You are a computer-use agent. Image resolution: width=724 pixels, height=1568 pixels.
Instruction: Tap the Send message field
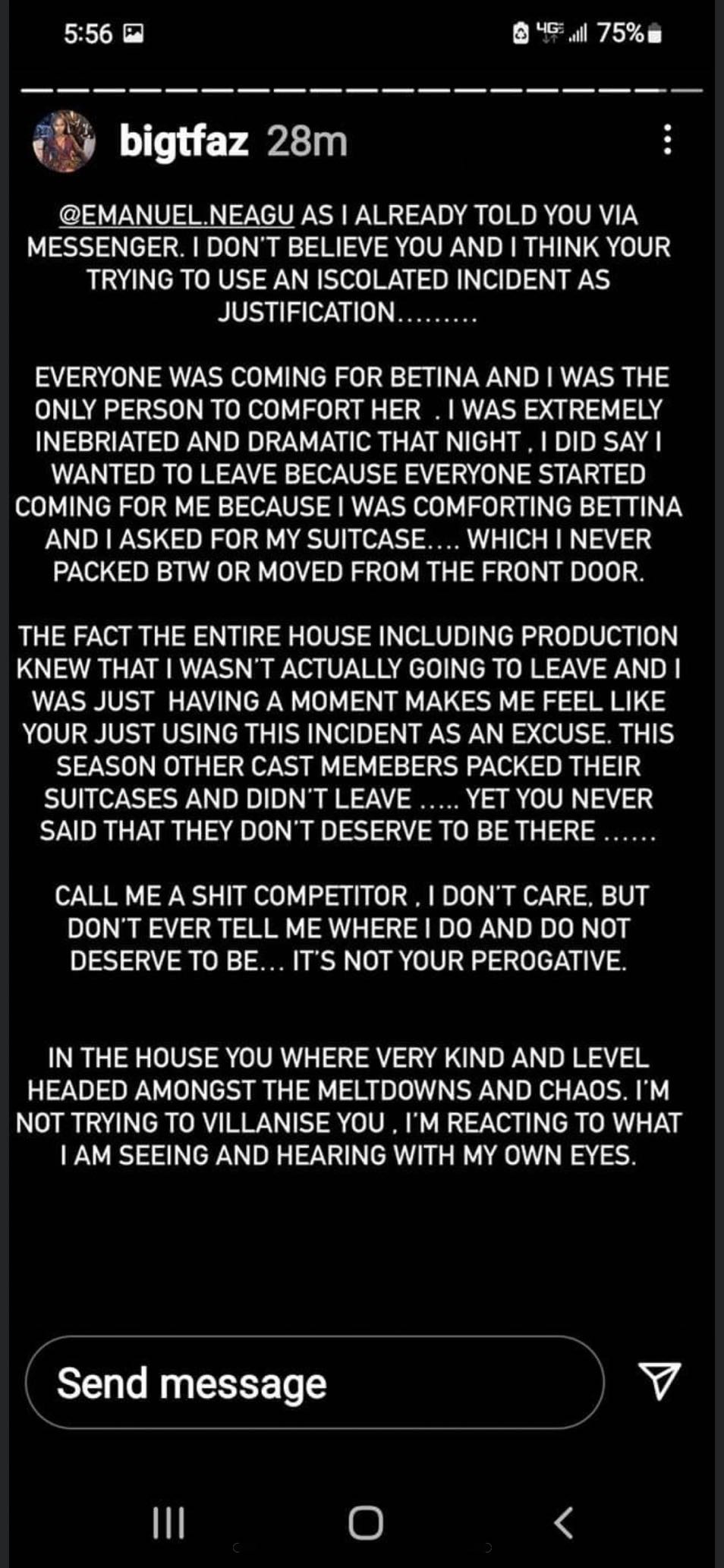point(315,1383)
